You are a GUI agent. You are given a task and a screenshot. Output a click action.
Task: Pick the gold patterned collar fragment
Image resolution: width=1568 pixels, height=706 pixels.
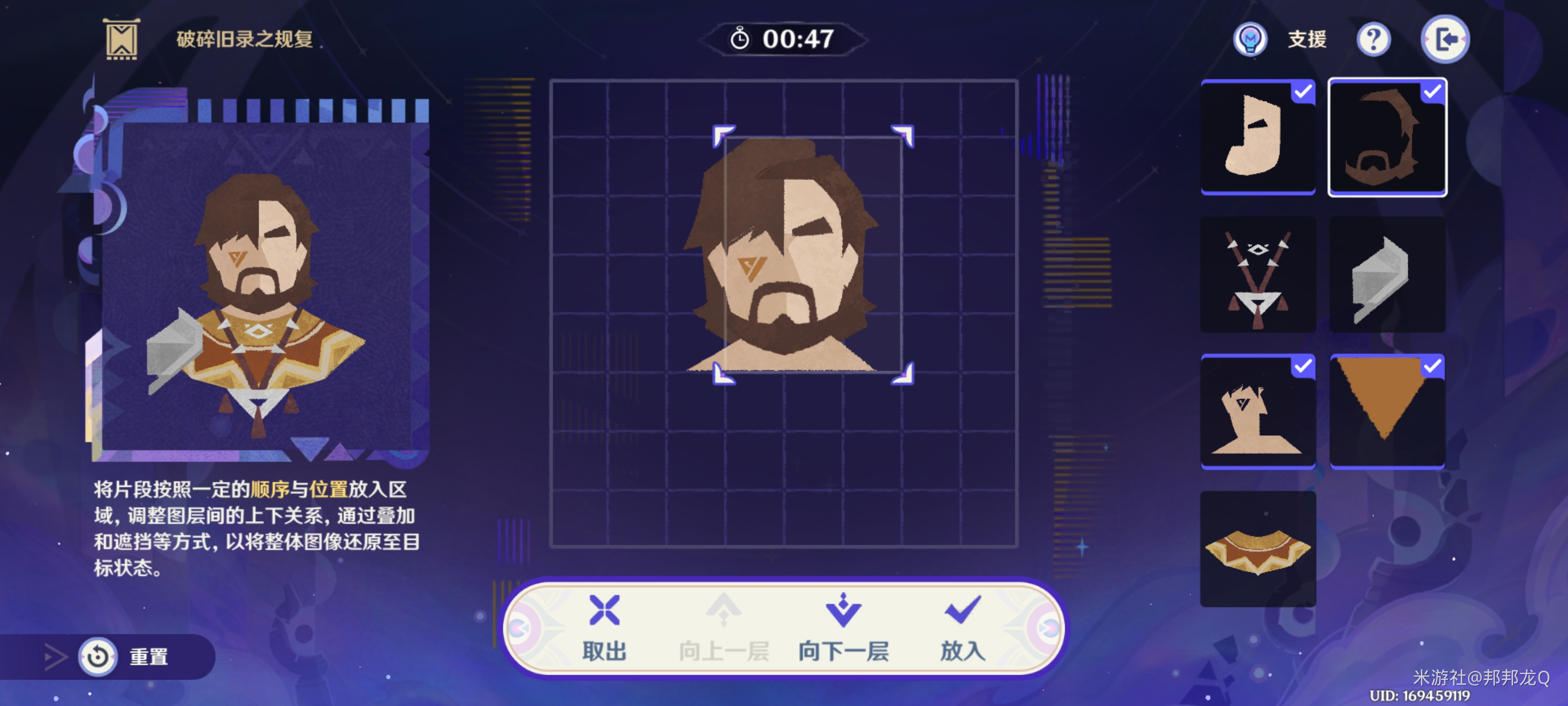point(1257,549)
